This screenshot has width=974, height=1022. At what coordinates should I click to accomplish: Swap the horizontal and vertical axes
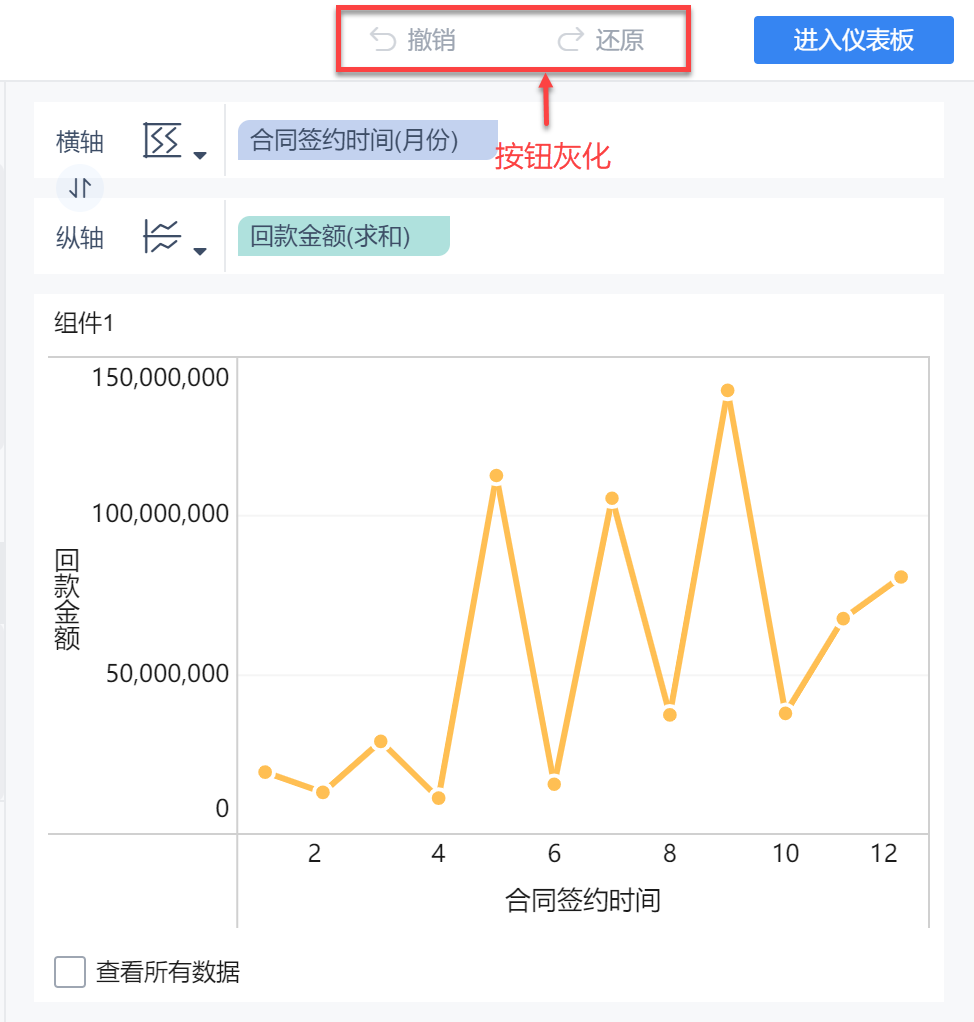(x=80, y=187)
